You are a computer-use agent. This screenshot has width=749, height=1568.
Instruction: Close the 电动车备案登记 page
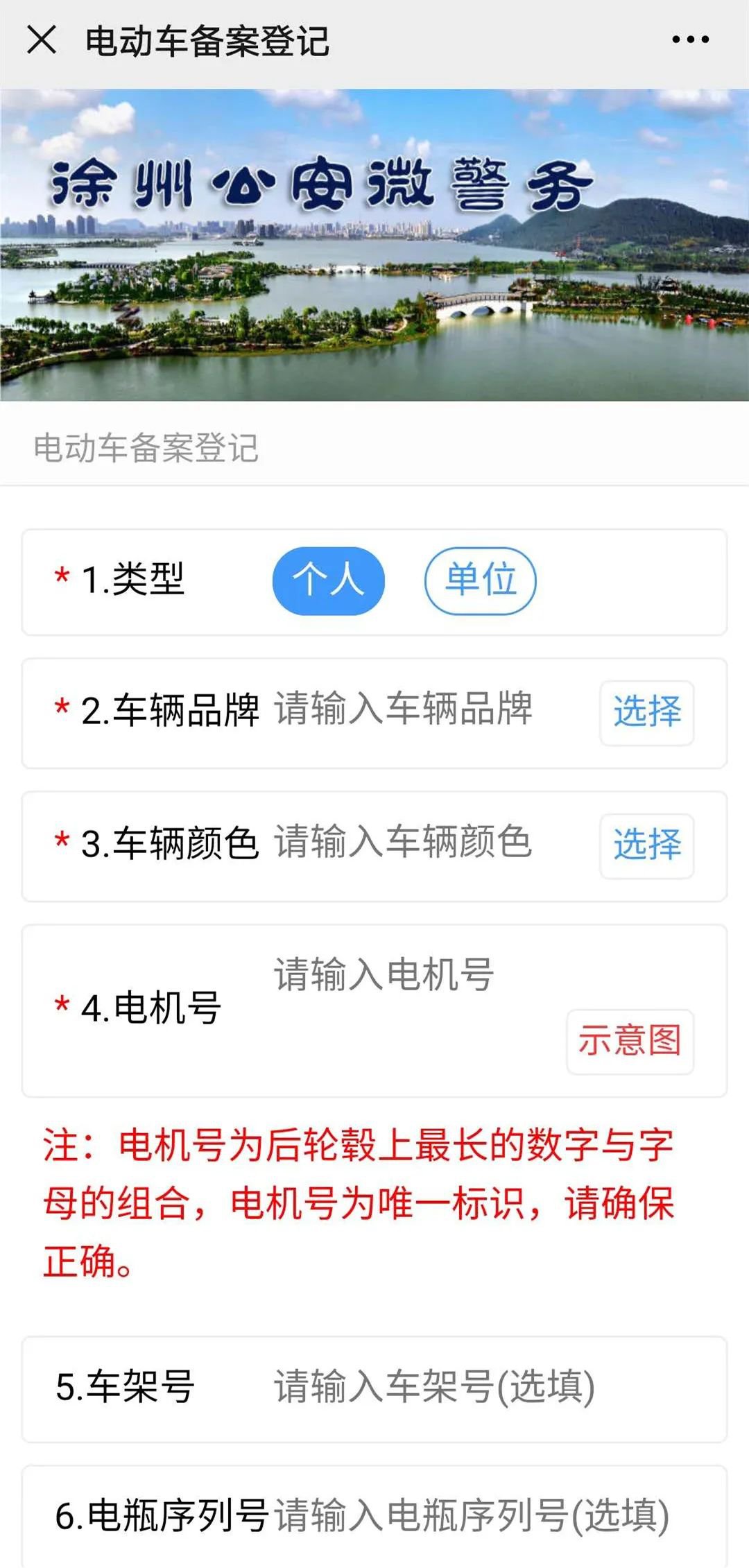pos(42,40)
